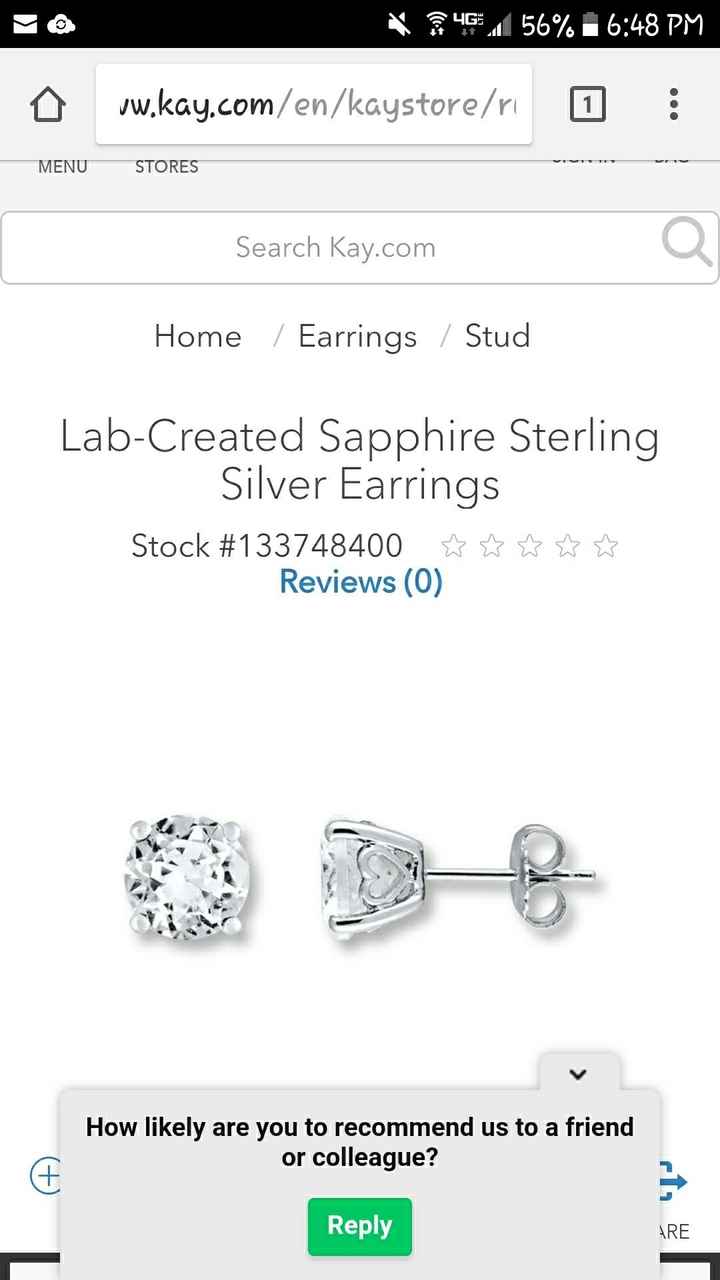Go to the Home breadcrumb
Viewport: 720px width, 1280px height.
pyautogui.click(x=198, y=336)
